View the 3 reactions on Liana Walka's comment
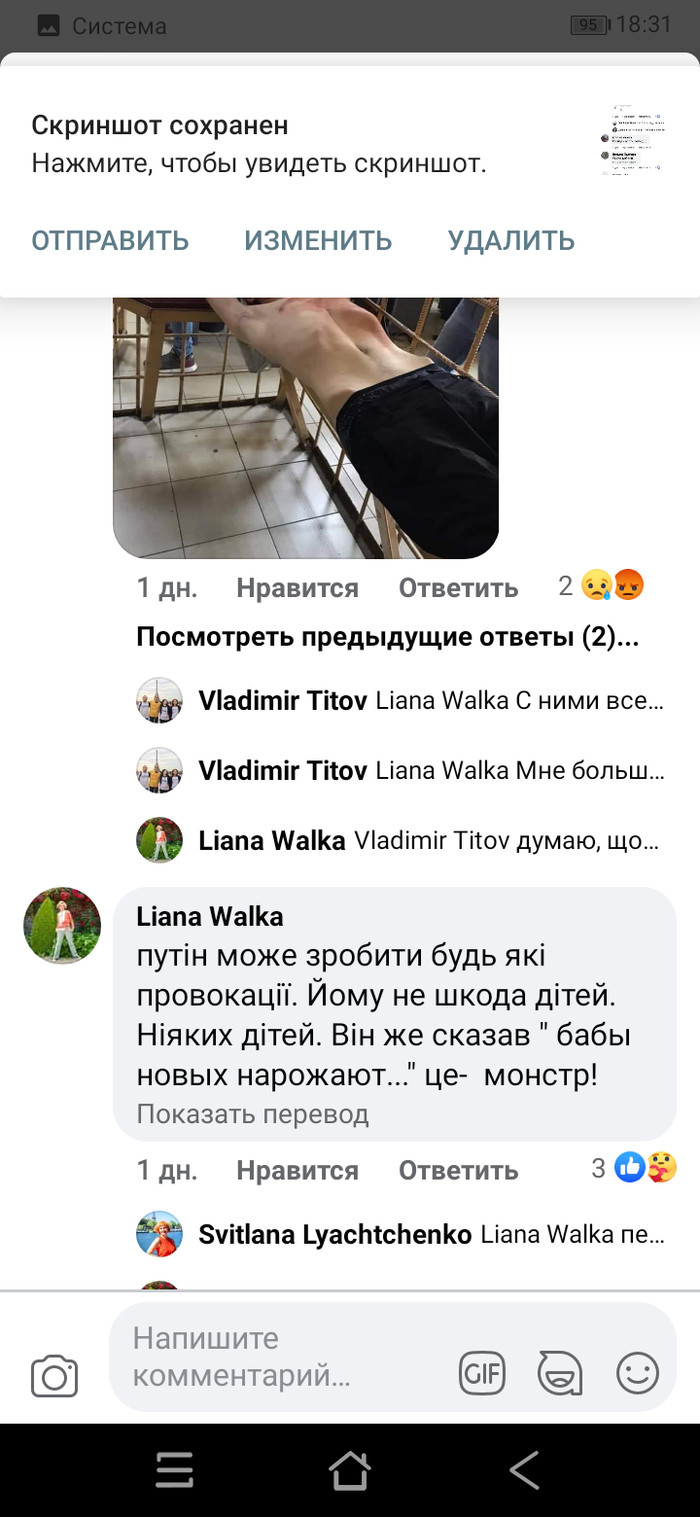The width and height of the screenshot is (700, 1517). [x=634, y=1167]
